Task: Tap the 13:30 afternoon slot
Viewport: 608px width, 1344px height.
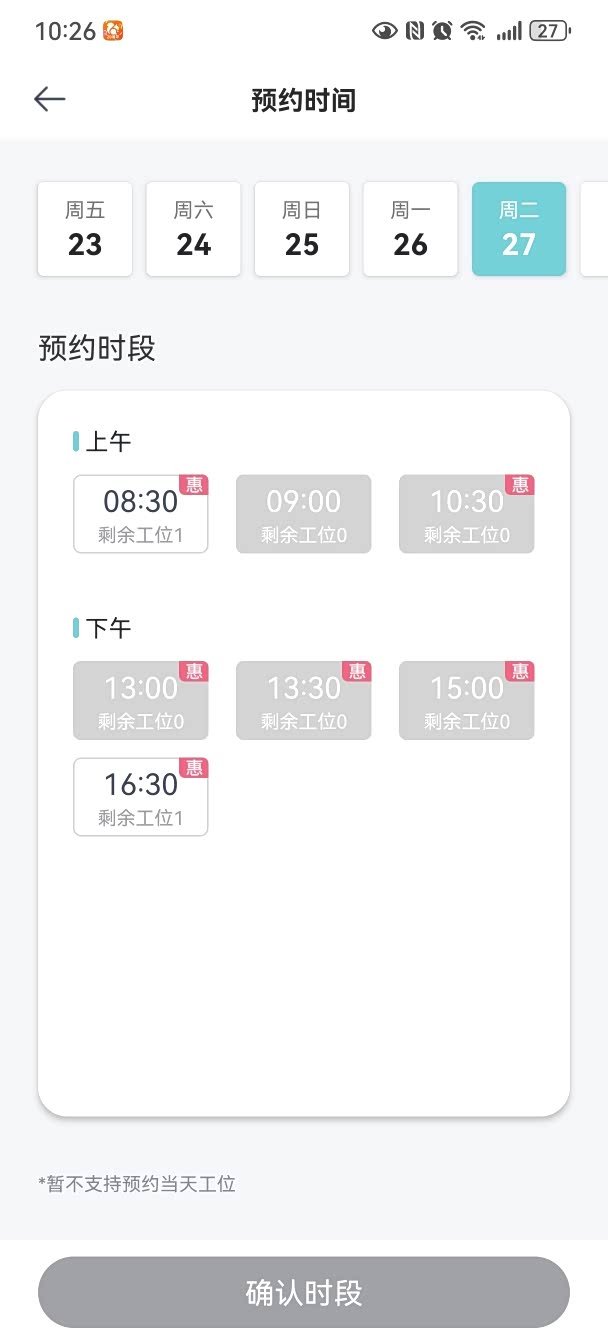Action: 304,701
